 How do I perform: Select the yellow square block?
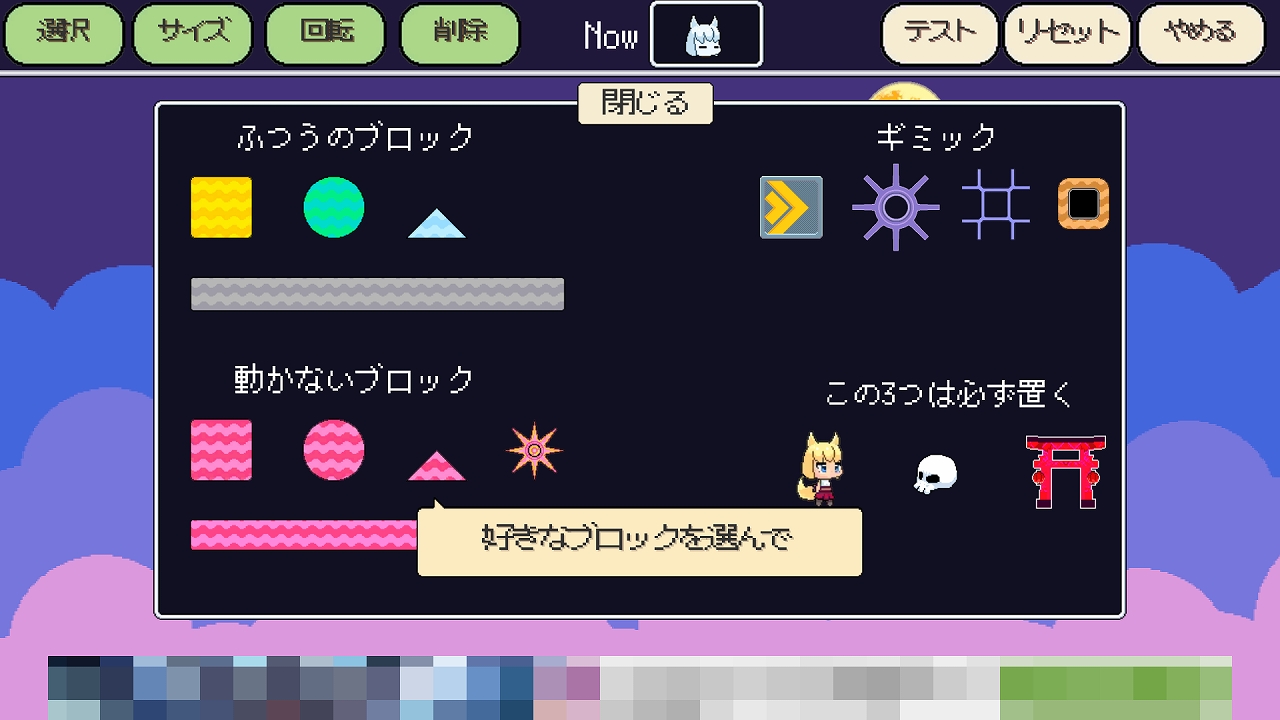(221, 207)
